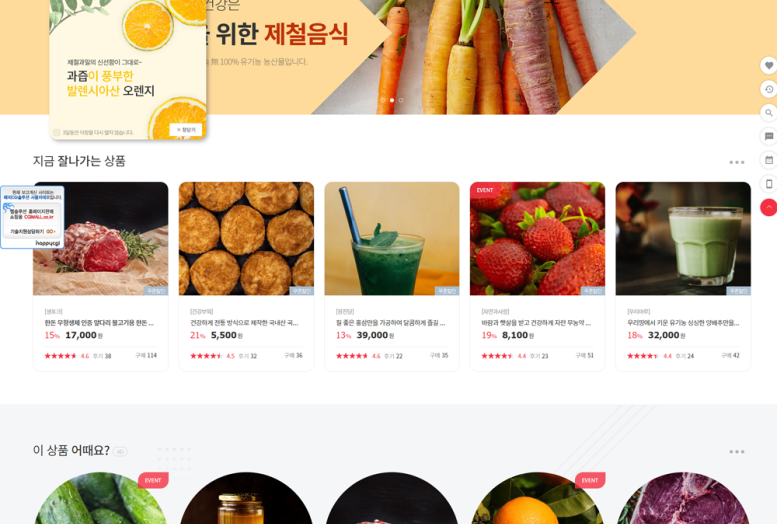
Task: Close the Valencia orange popup
Action: tap(187, 129)
